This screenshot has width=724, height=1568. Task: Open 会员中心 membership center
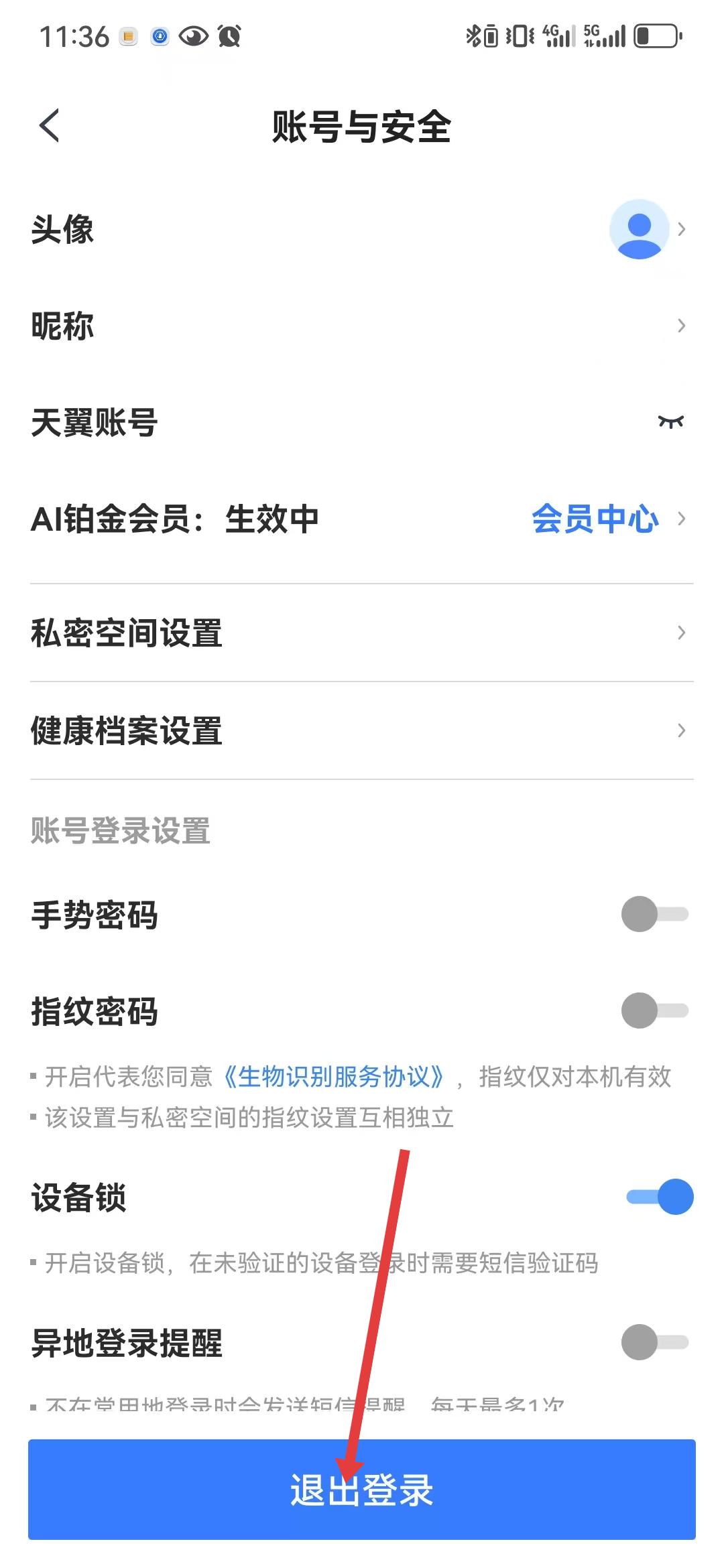[x=595, y=519]
